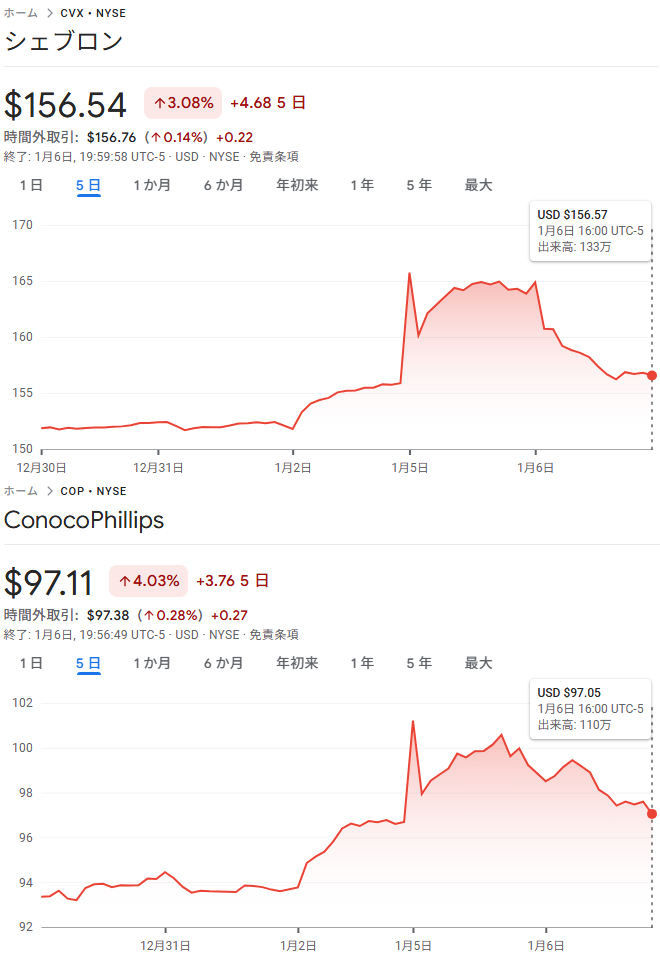Viewport: 660px width, 960px height.
Task: Switch シェブロン chart to 1日
Action: click(31, 185)
